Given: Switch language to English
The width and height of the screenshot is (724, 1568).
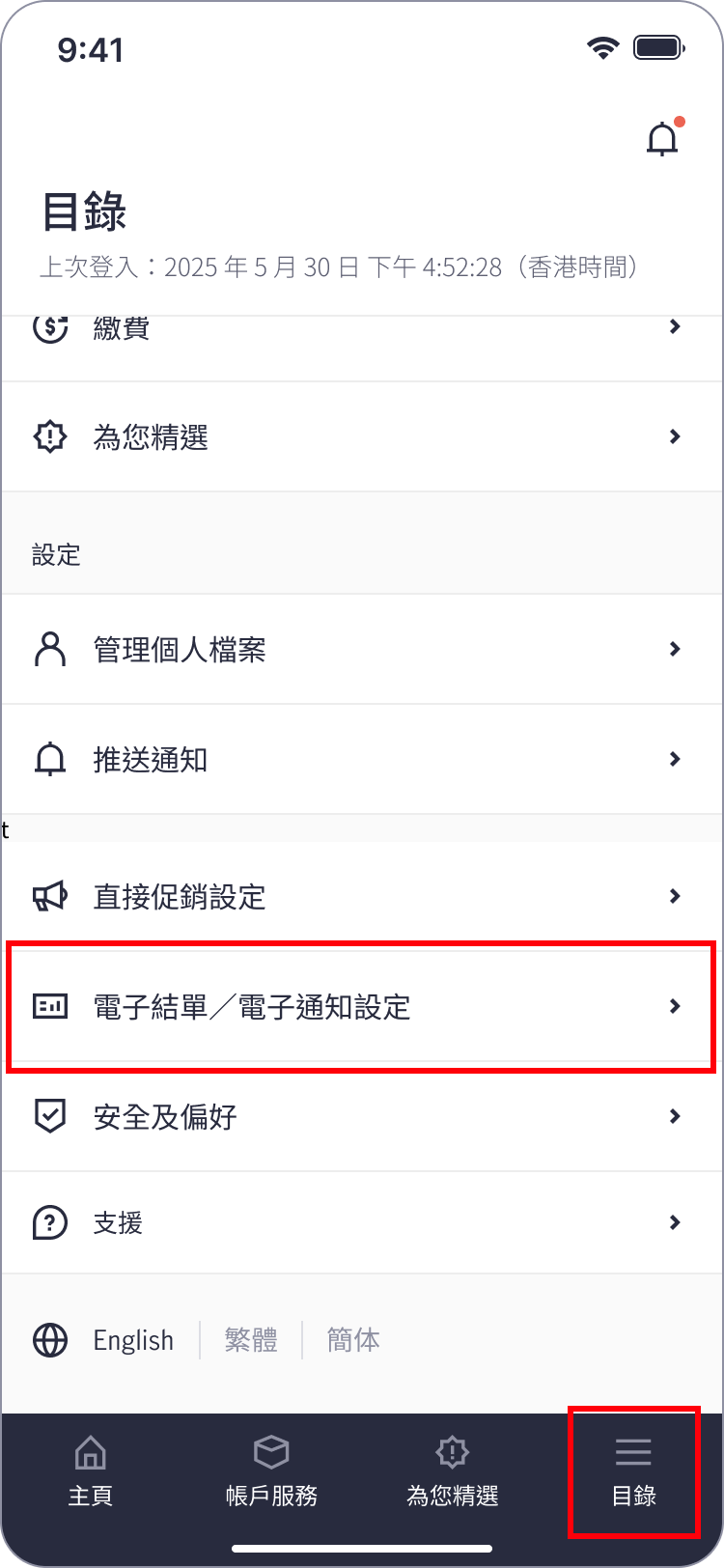Looking at the screenshot, I should click(133, 1340).
